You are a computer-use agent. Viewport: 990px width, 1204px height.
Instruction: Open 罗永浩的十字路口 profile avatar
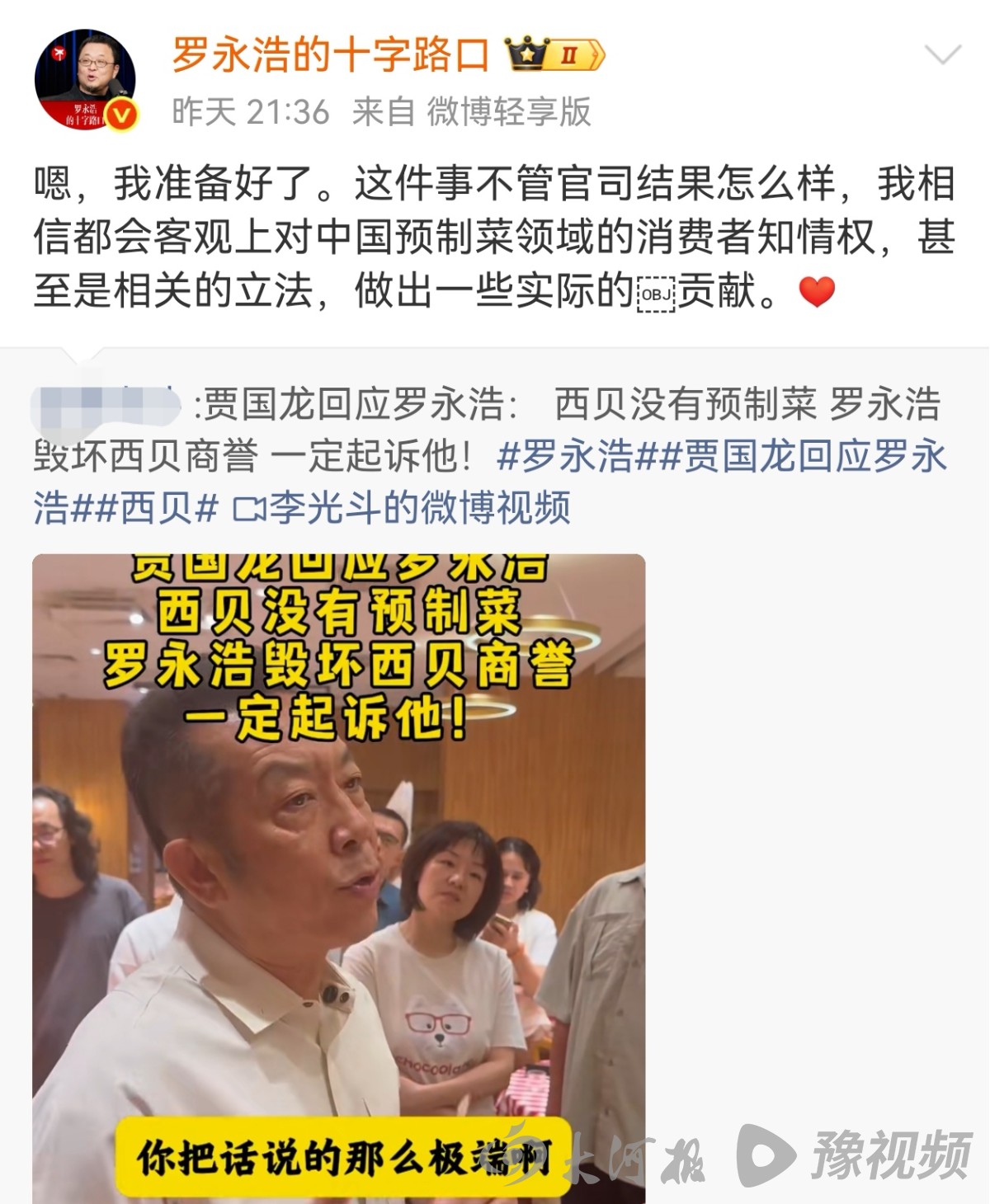click(85, 80)
